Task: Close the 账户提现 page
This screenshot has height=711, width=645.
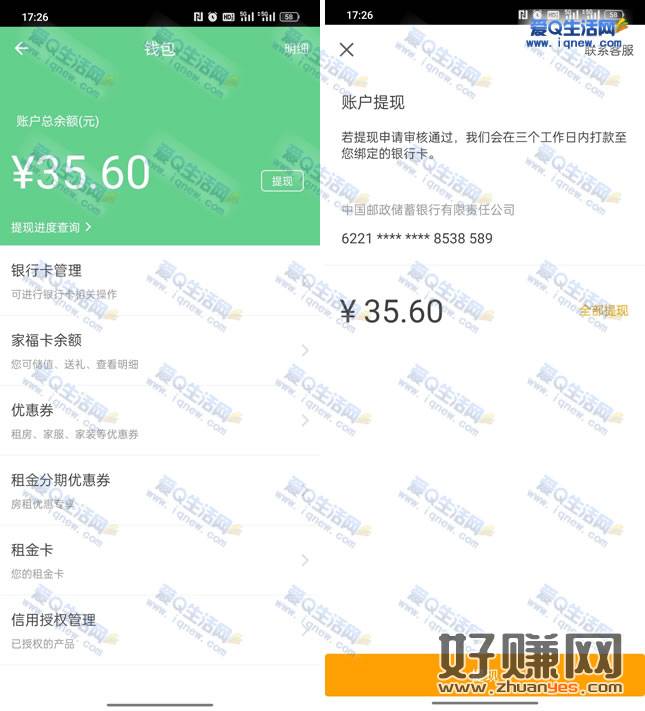Action: click(x=347, y=50)
